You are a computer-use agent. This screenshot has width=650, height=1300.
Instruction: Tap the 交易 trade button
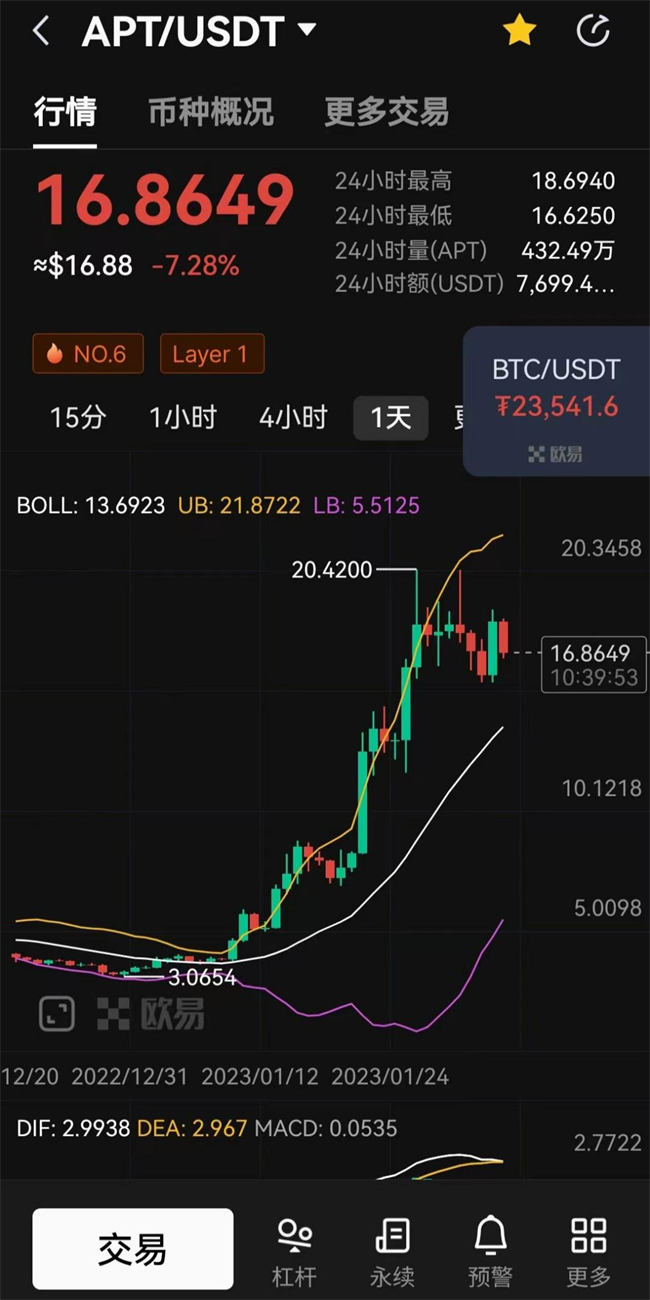tap(133, 1249)
